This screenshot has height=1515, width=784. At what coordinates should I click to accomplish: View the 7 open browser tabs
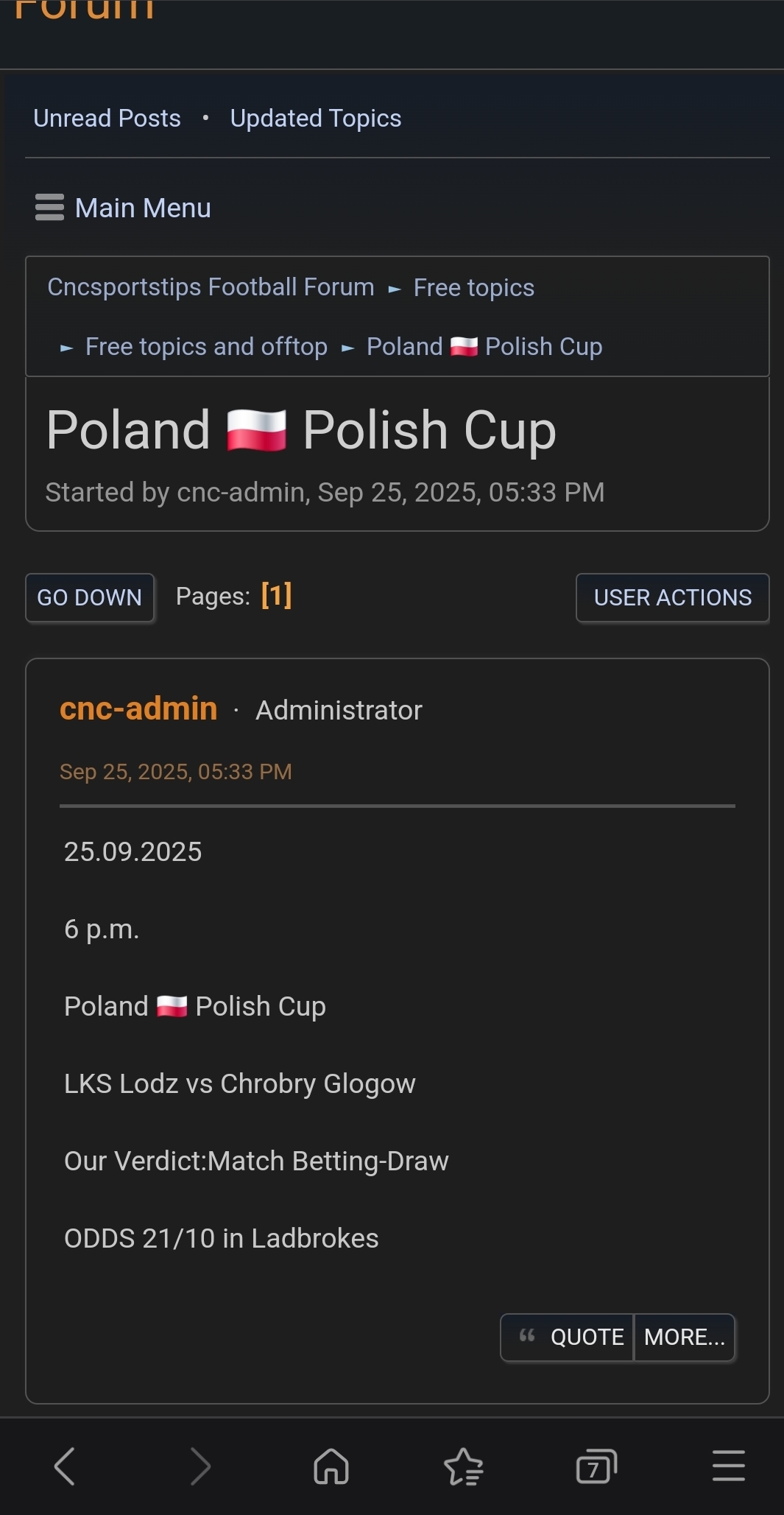tap(596, 1466)
